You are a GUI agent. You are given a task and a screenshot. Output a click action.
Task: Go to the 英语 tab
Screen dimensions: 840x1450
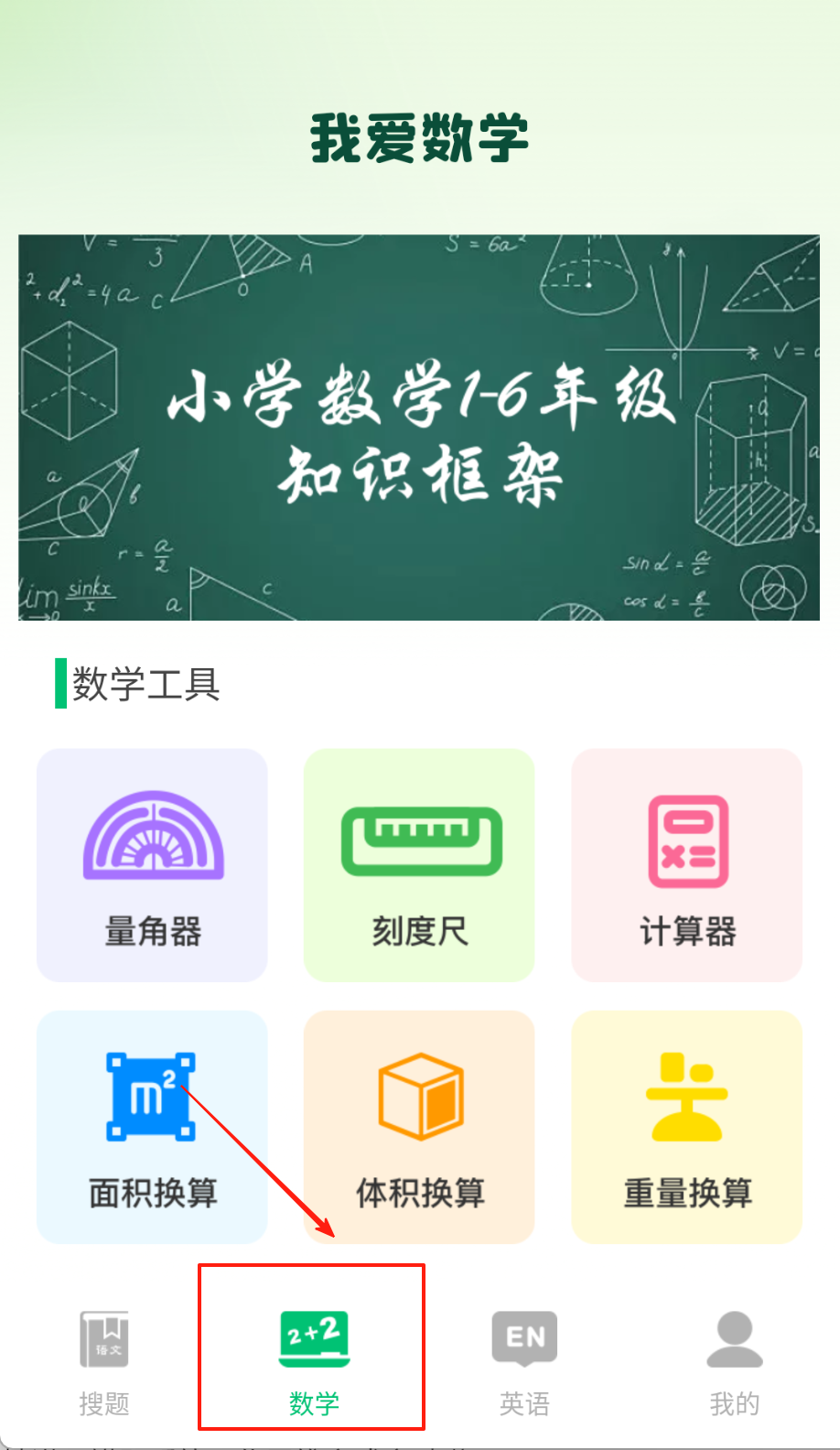pos(524,1362)
